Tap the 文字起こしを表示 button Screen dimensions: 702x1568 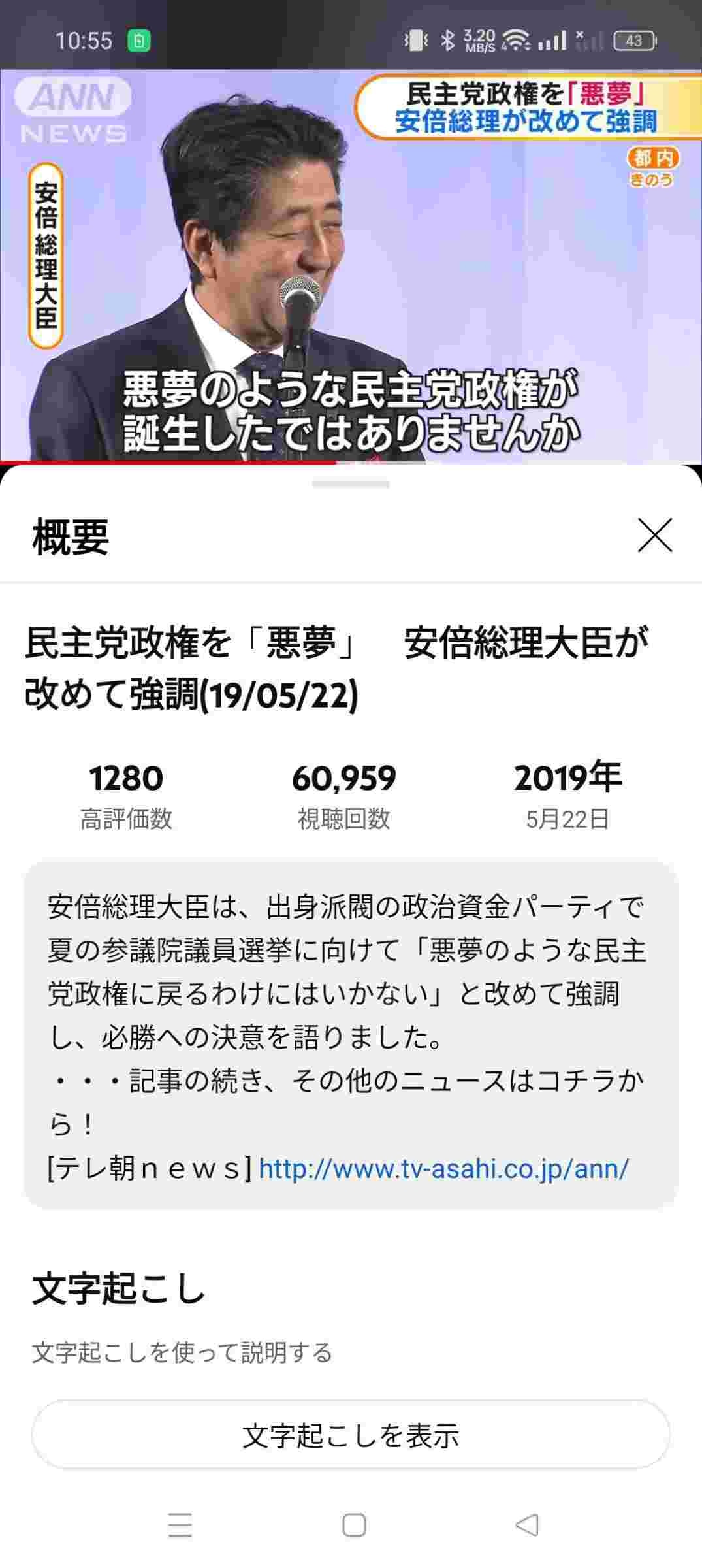tap(351, 1435)
